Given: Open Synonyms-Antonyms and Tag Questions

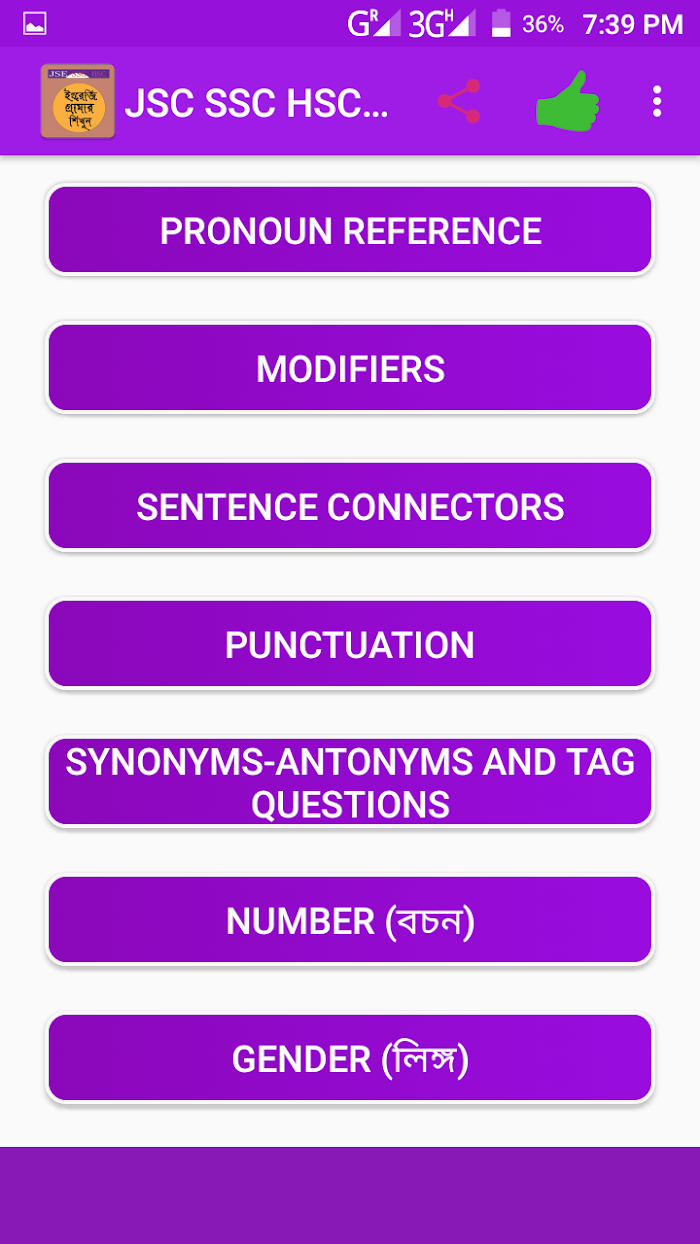Looking at the screenshot, I should [350, 782].
